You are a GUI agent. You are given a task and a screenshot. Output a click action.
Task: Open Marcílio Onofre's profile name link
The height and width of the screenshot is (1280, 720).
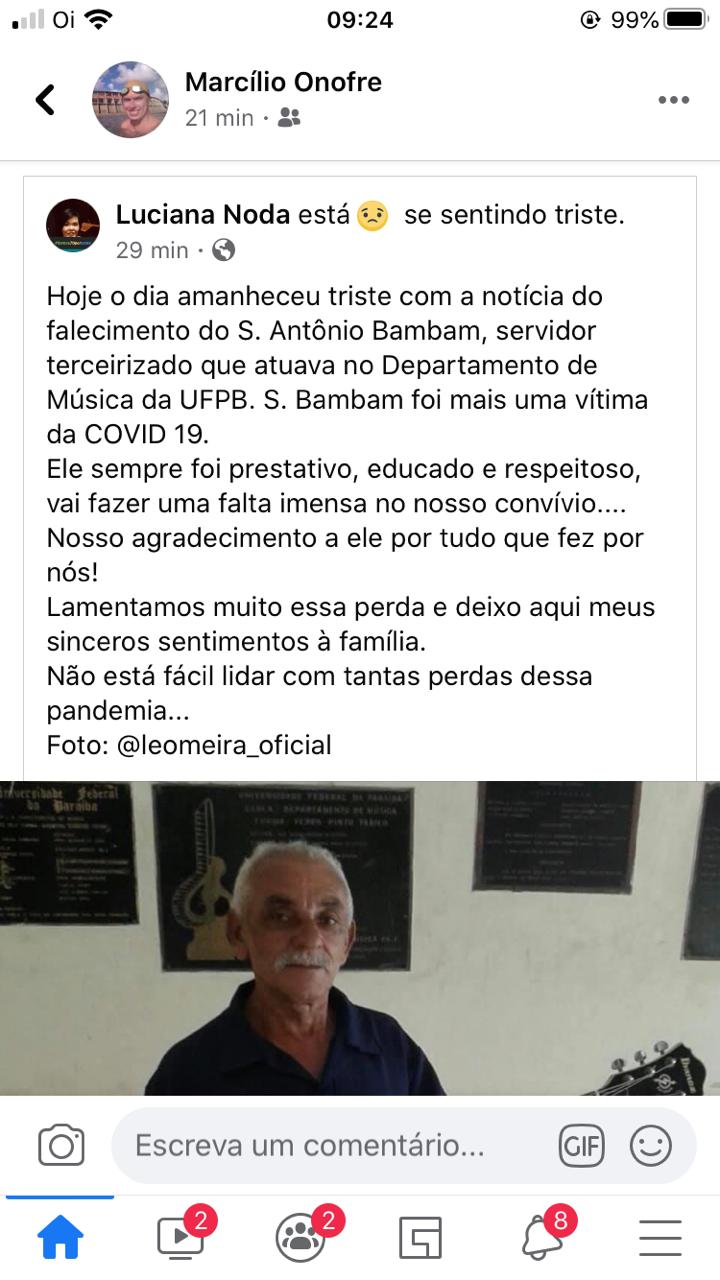[x=283, y=82]
